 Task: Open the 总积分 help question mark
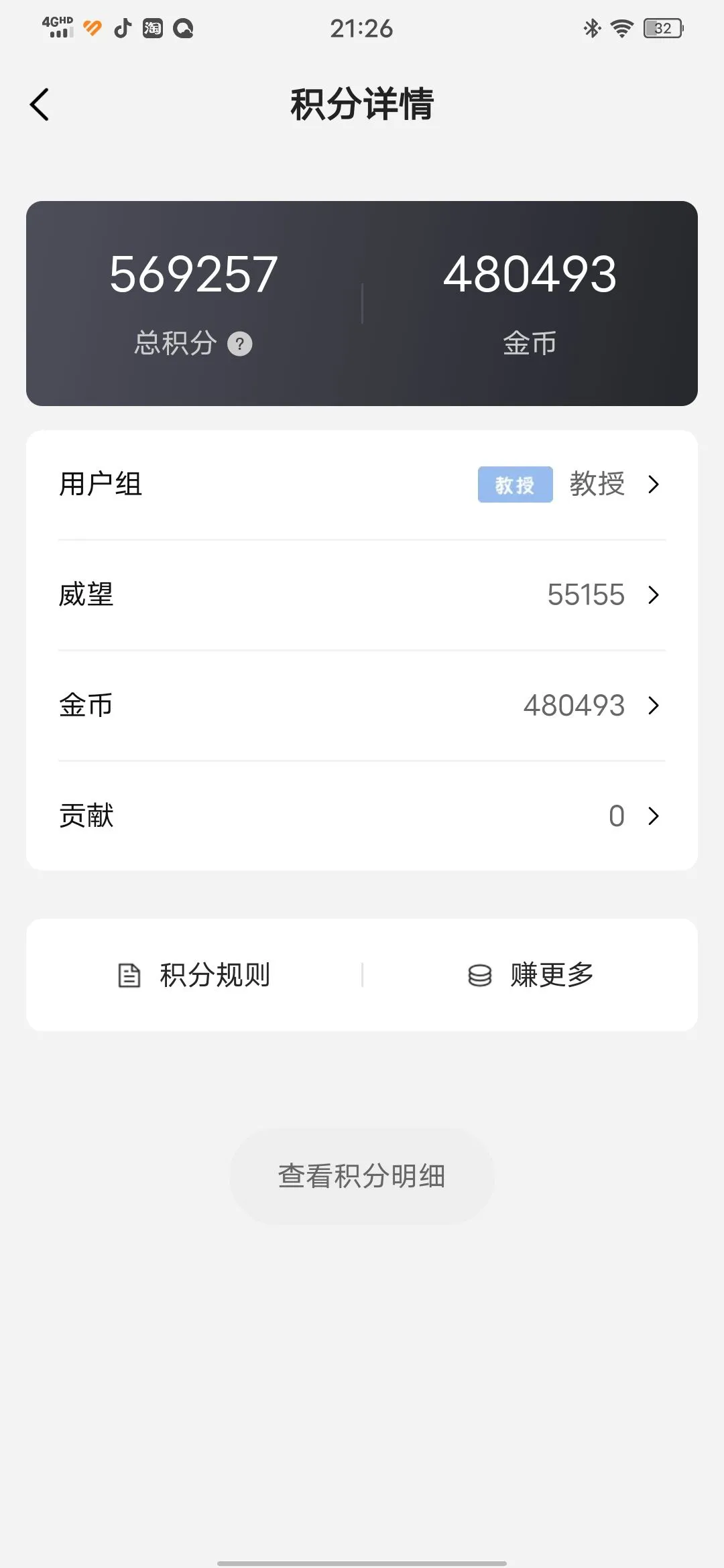point(239,344)
